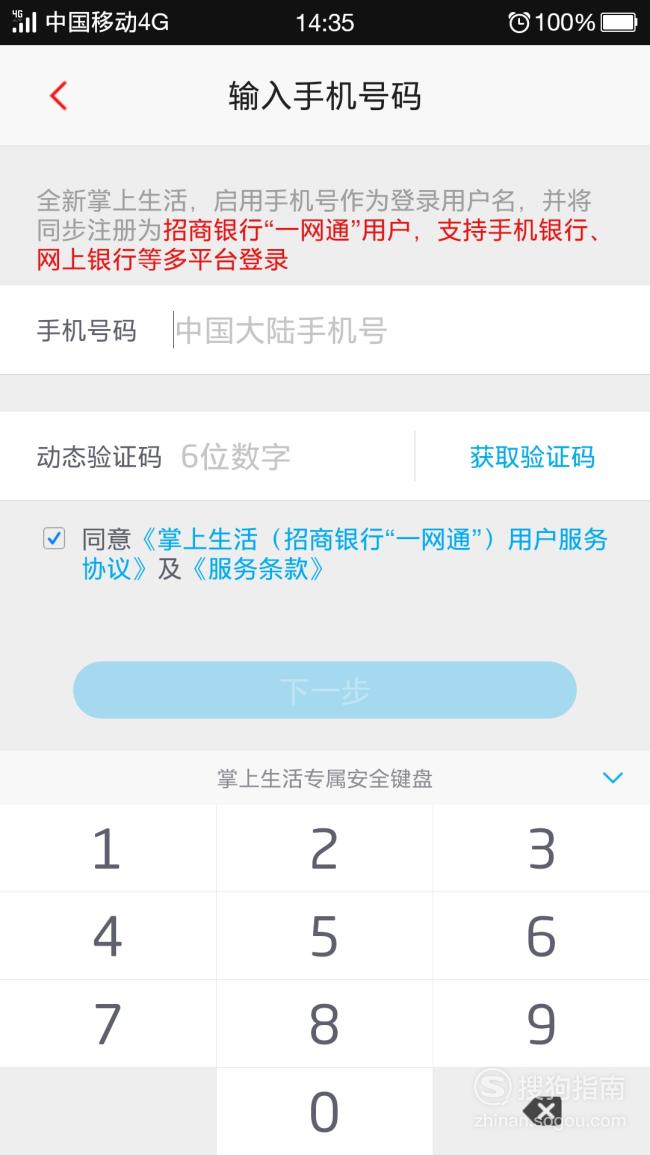Enter digit 9 on the keypad
This screenshot has height=1155, width=650.
tap(542, 1023)
